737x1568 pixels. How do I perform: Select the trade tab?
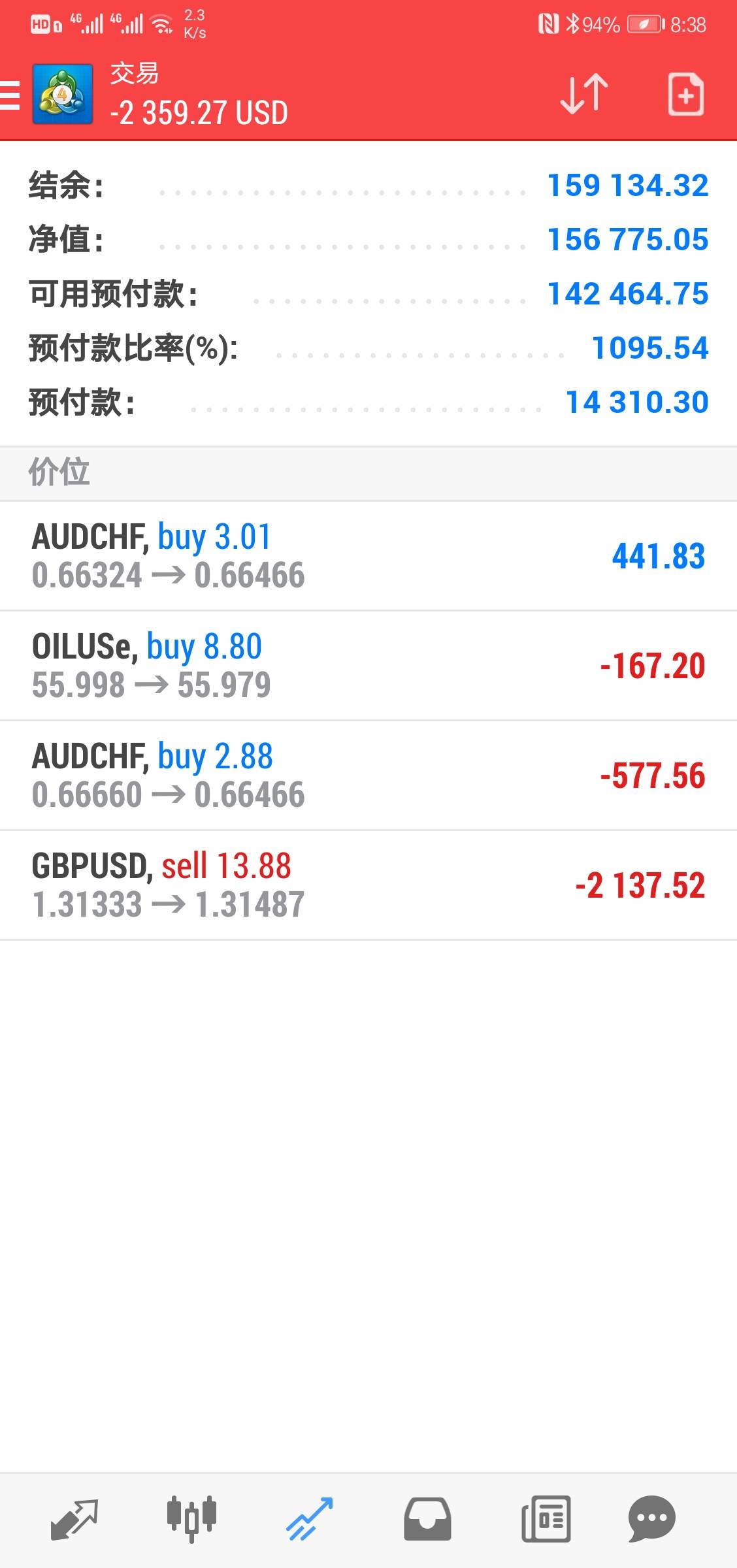click(x=310, y=1519)
